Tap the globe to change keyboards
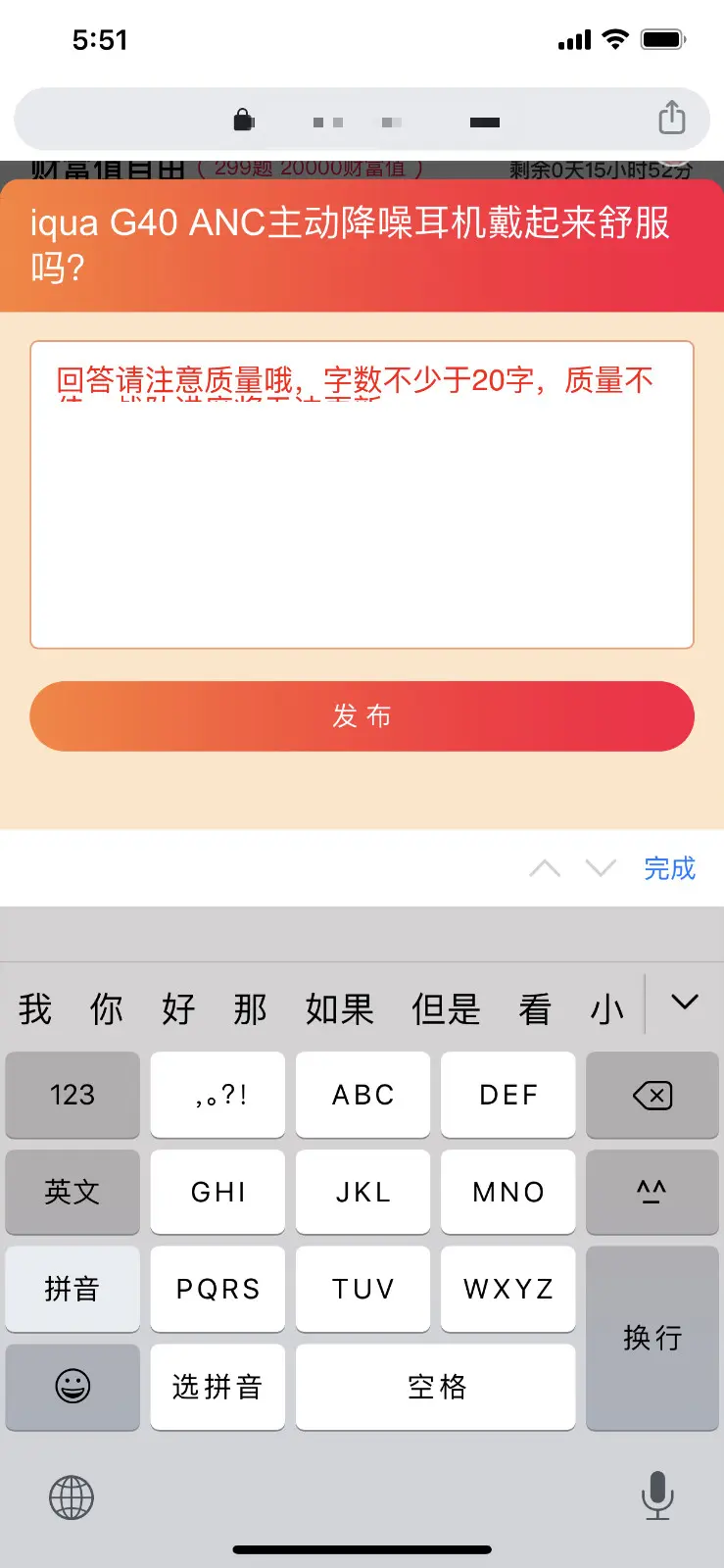The image size is (724, 1568). (72, 1497)
